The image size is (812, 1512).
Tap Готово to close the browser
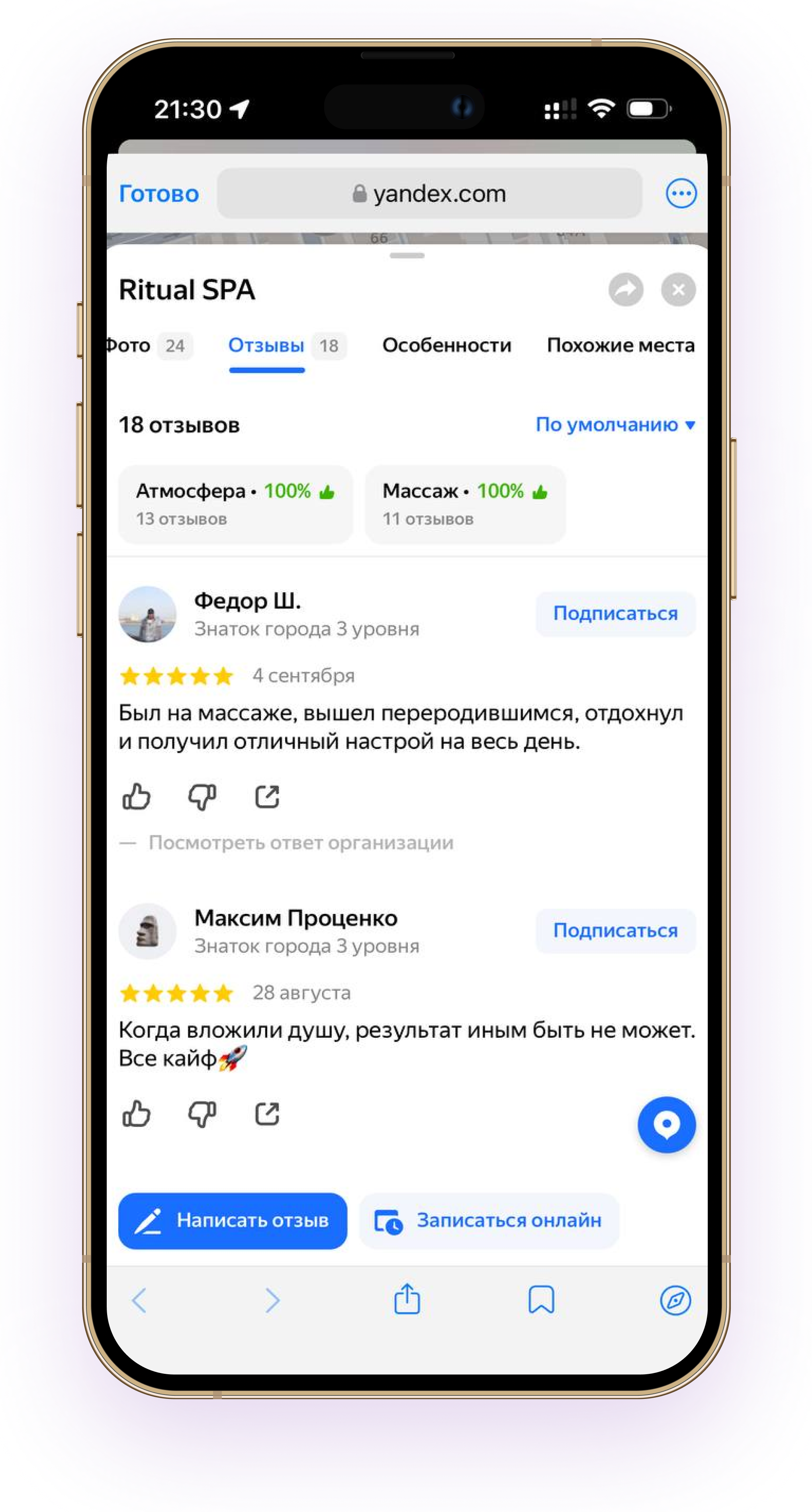pyautogui.click(x=158, y=194)
